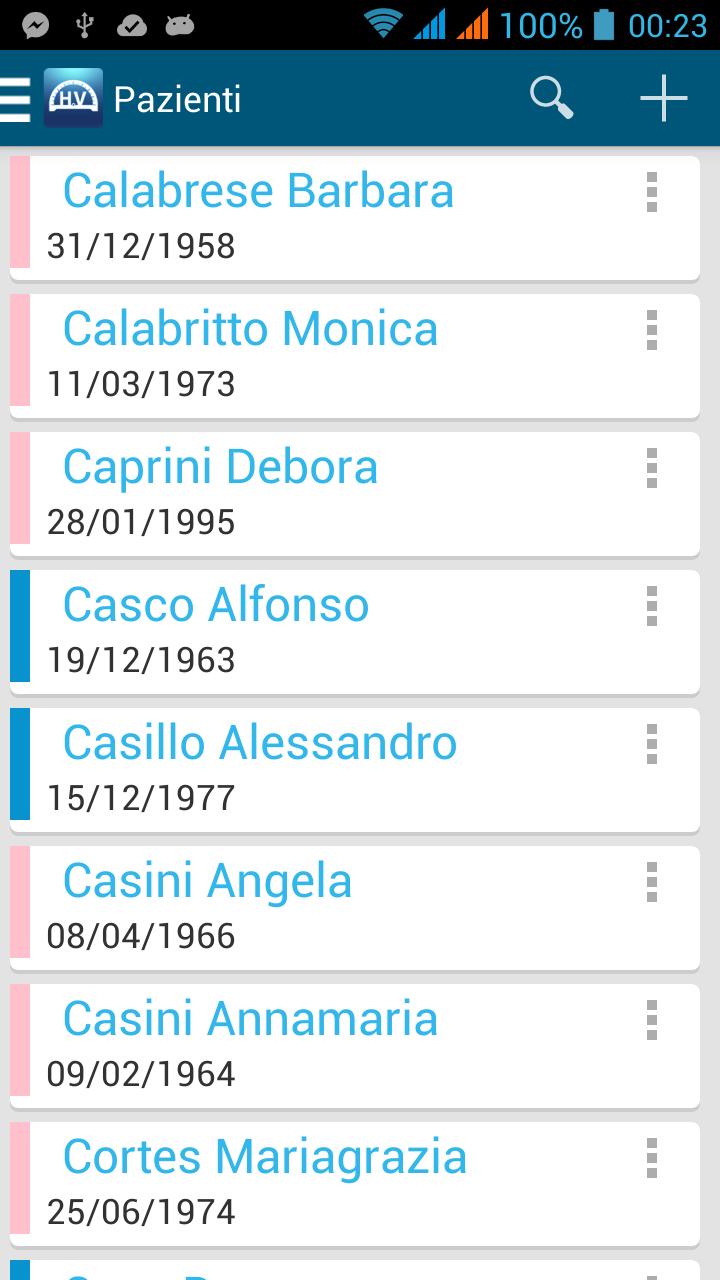Tap the options dots for Cortes Mariagrazia
The image size is (720, 1280).
coord(651,1158)
